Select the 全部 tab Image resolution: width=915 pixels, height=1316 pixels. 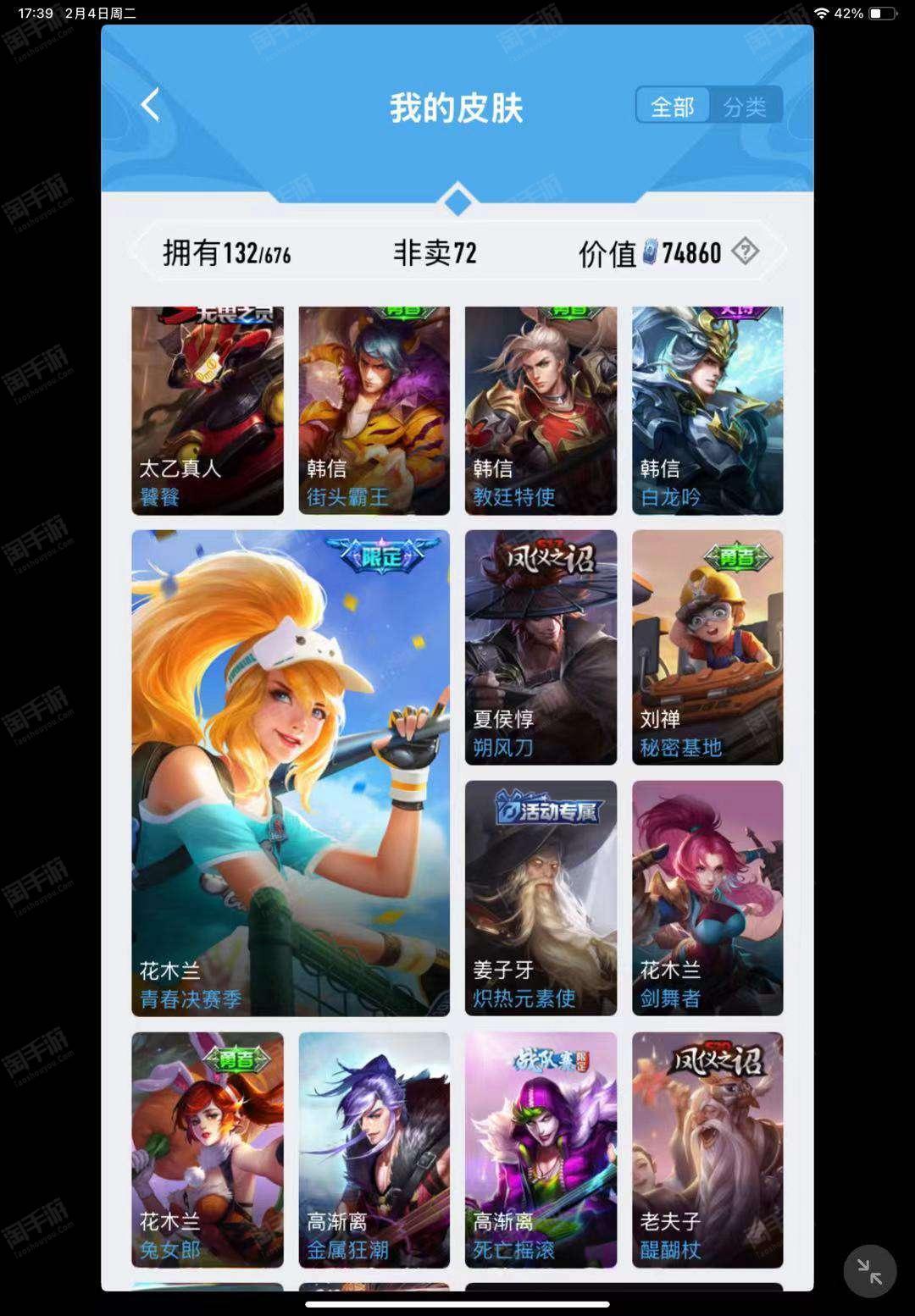[673, 107]
